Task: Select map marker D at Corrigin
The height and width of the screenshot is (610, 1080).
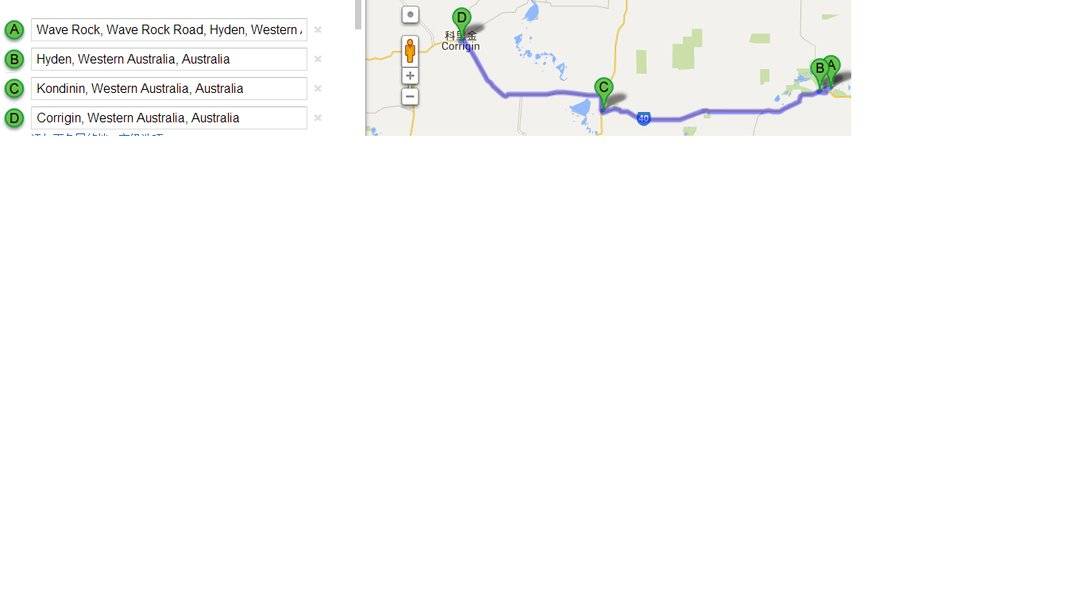Action: click(461, 18)
